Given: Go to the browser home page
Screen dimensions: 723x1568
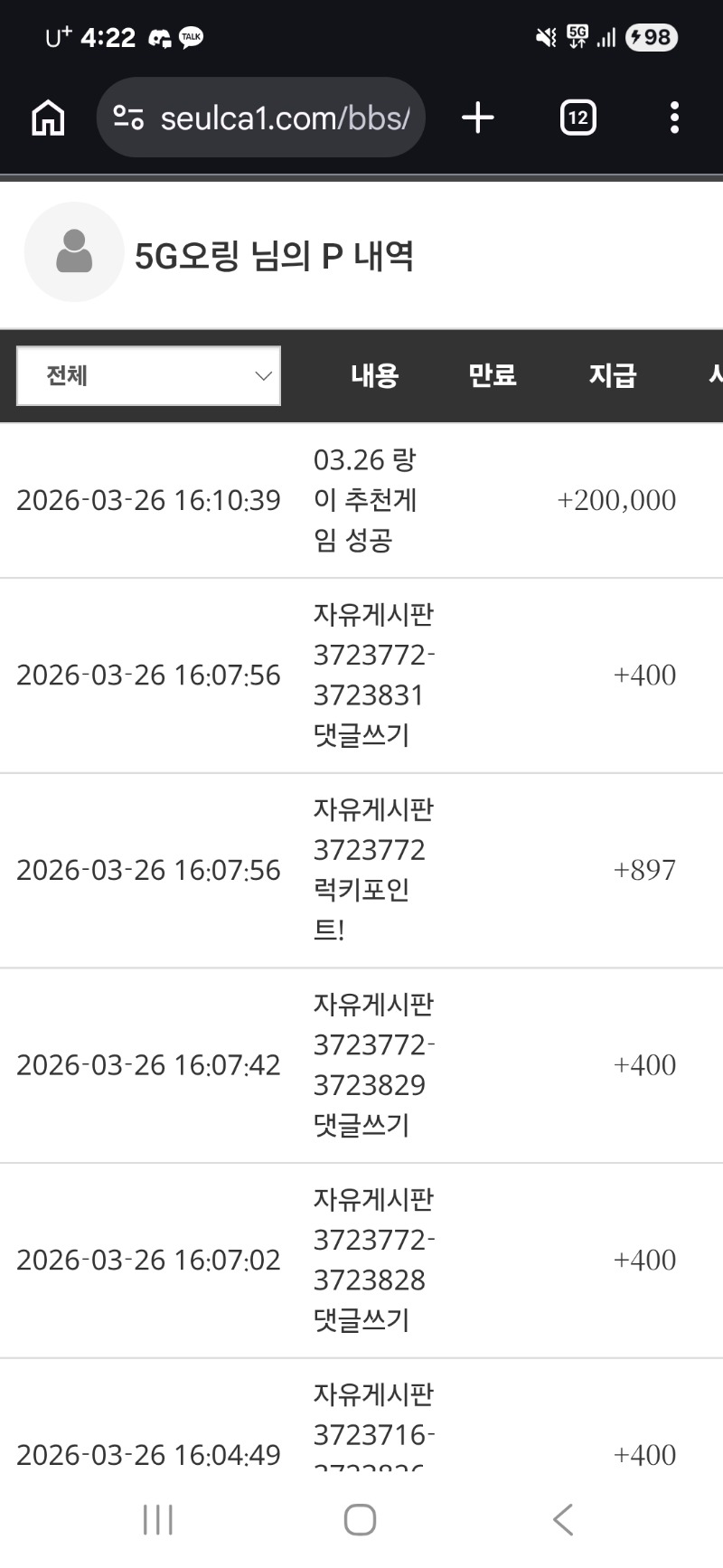Looking at the screenshot, I should point(48,118).
